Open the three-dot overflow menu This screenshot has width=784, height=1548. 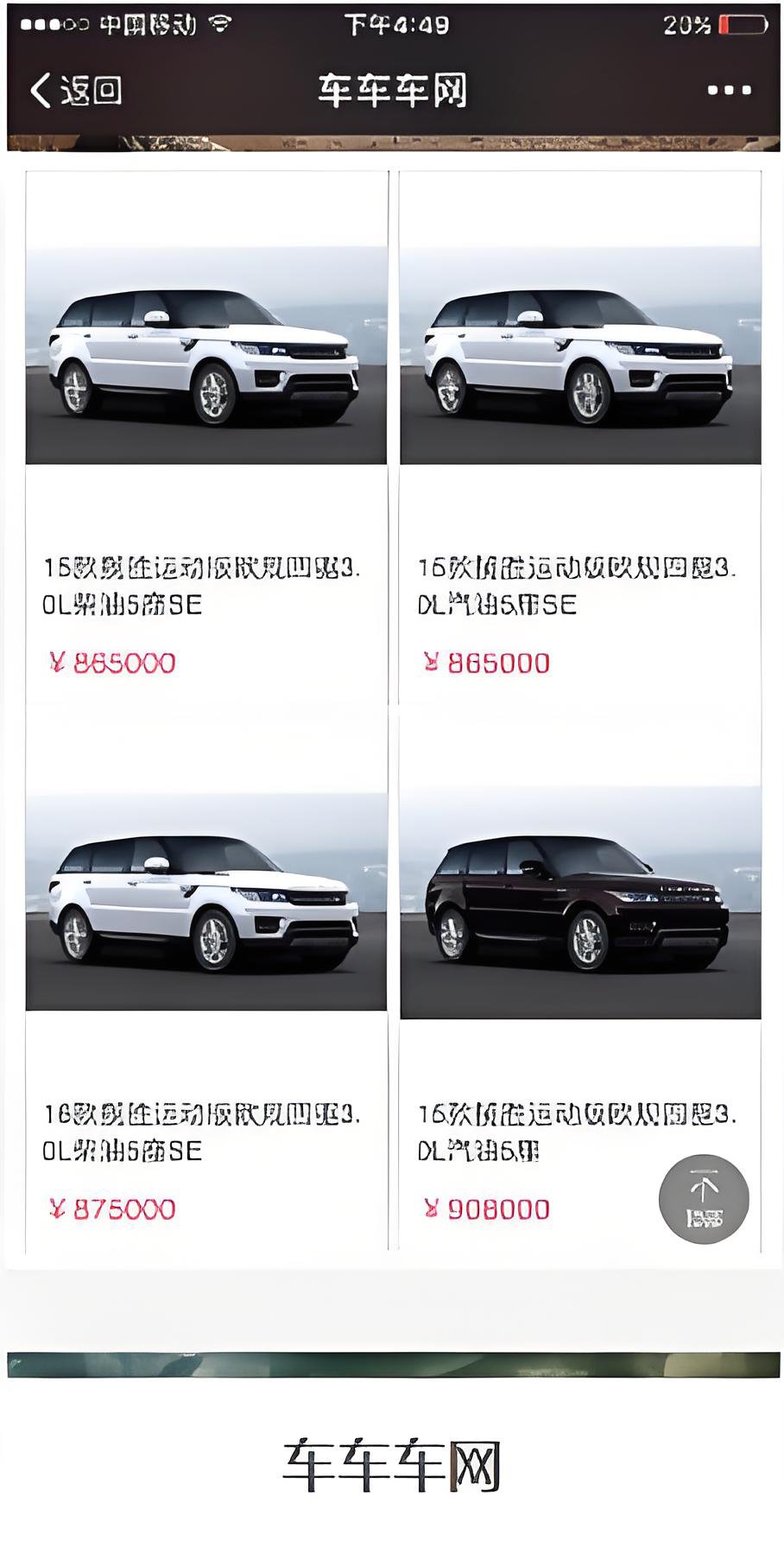pos(729,90)
